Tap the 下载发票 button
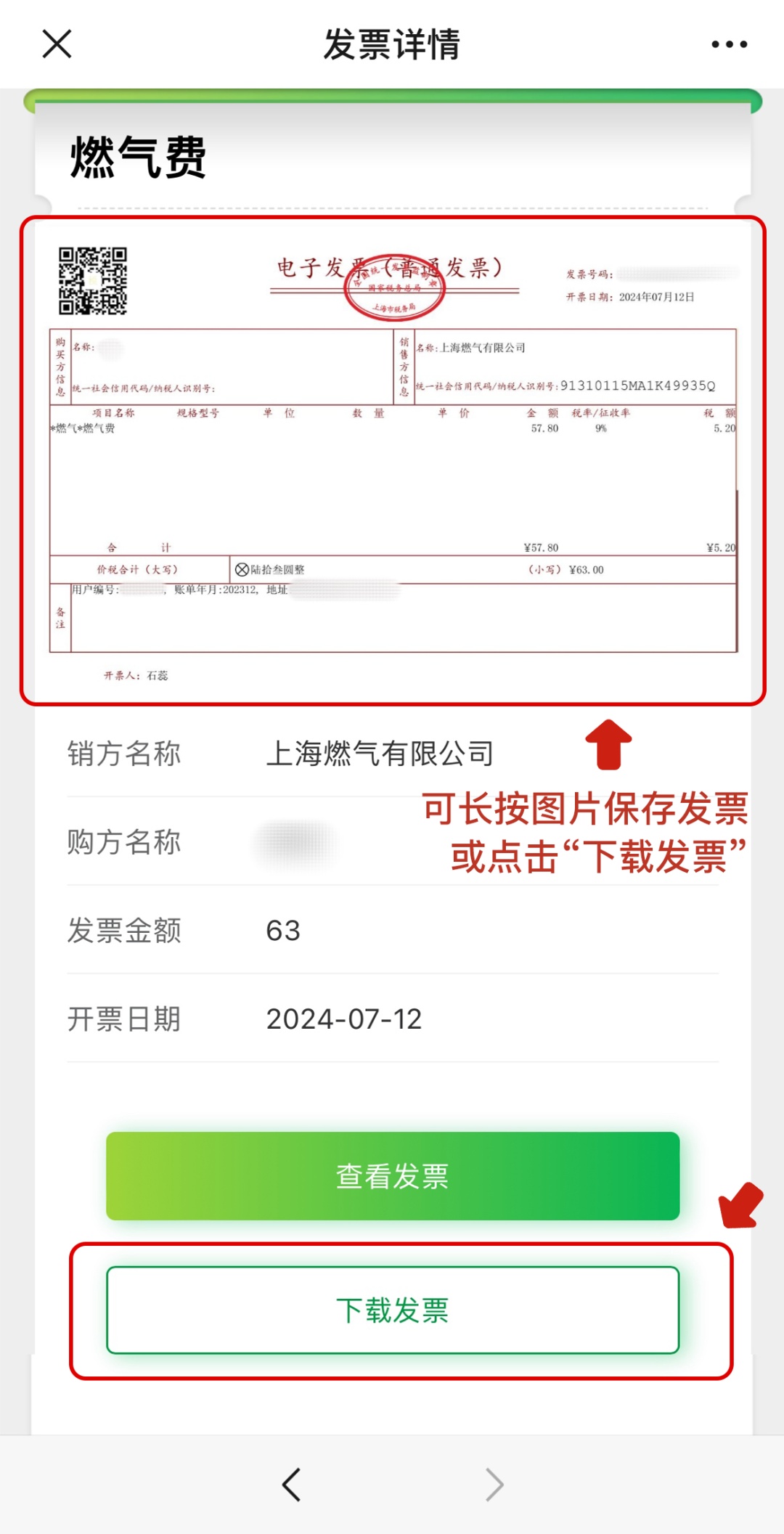Screen dimensions: 784x1534 [x=393, y=1310]
